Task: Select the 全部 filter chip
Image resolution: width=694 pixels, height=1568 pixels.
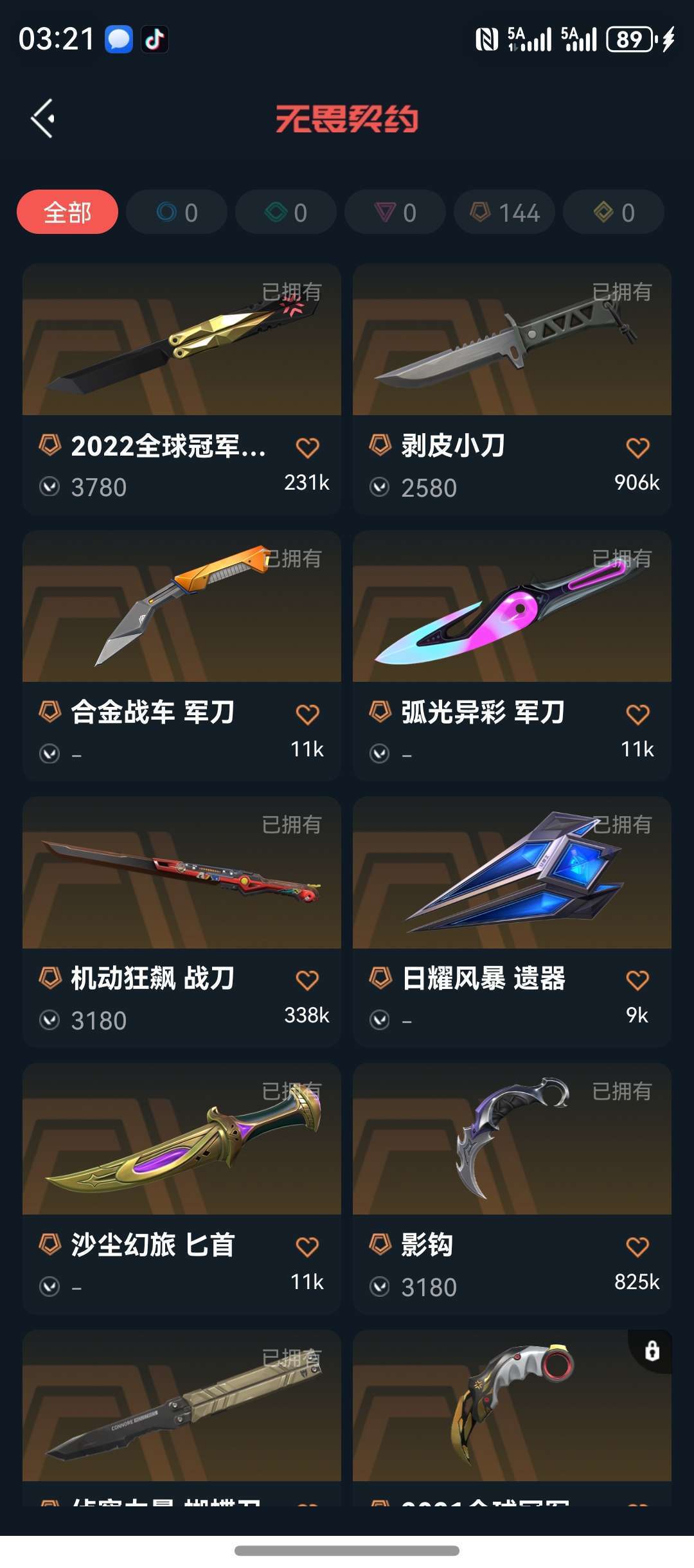Action: 67,212
